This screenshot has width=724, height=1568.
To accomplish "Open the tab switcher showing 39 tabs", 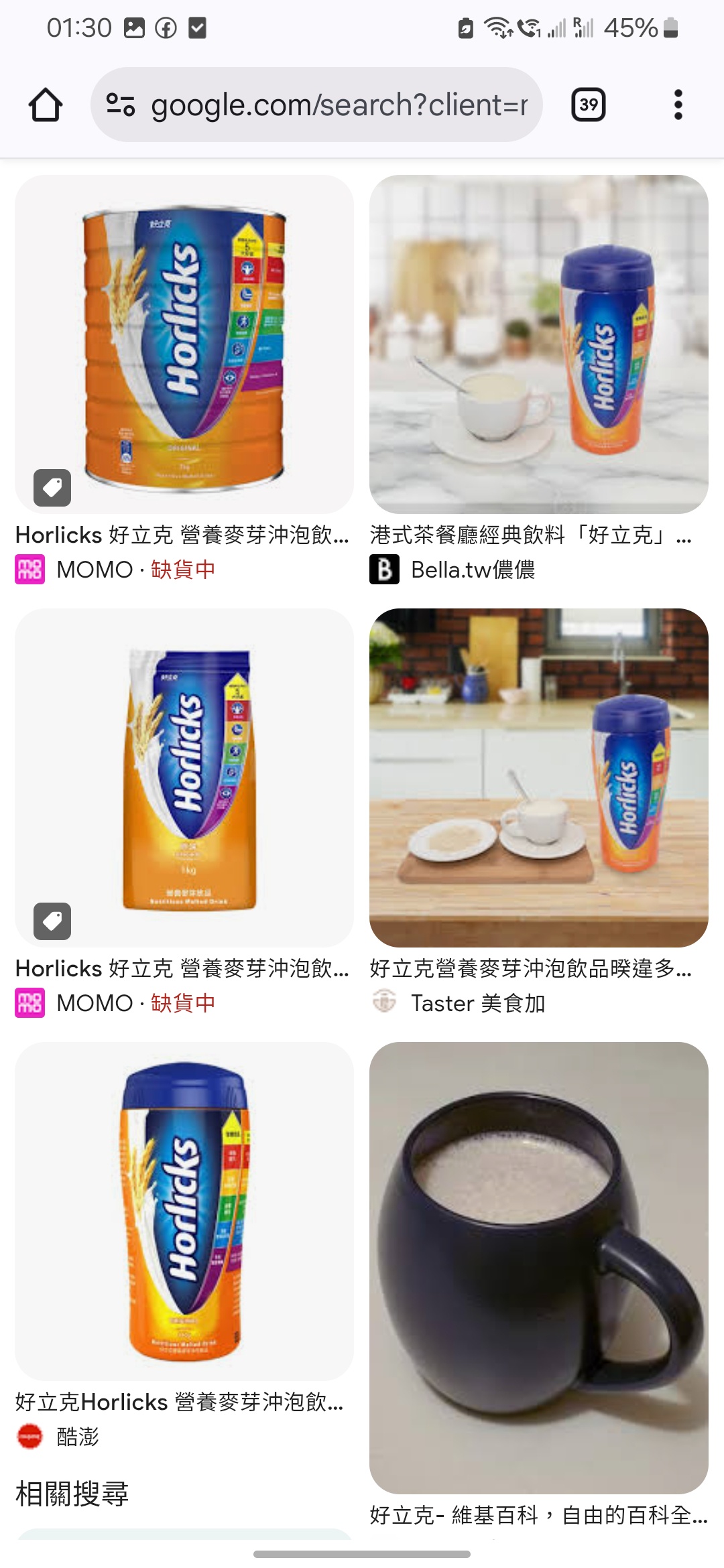I will [x=588, y=105].
